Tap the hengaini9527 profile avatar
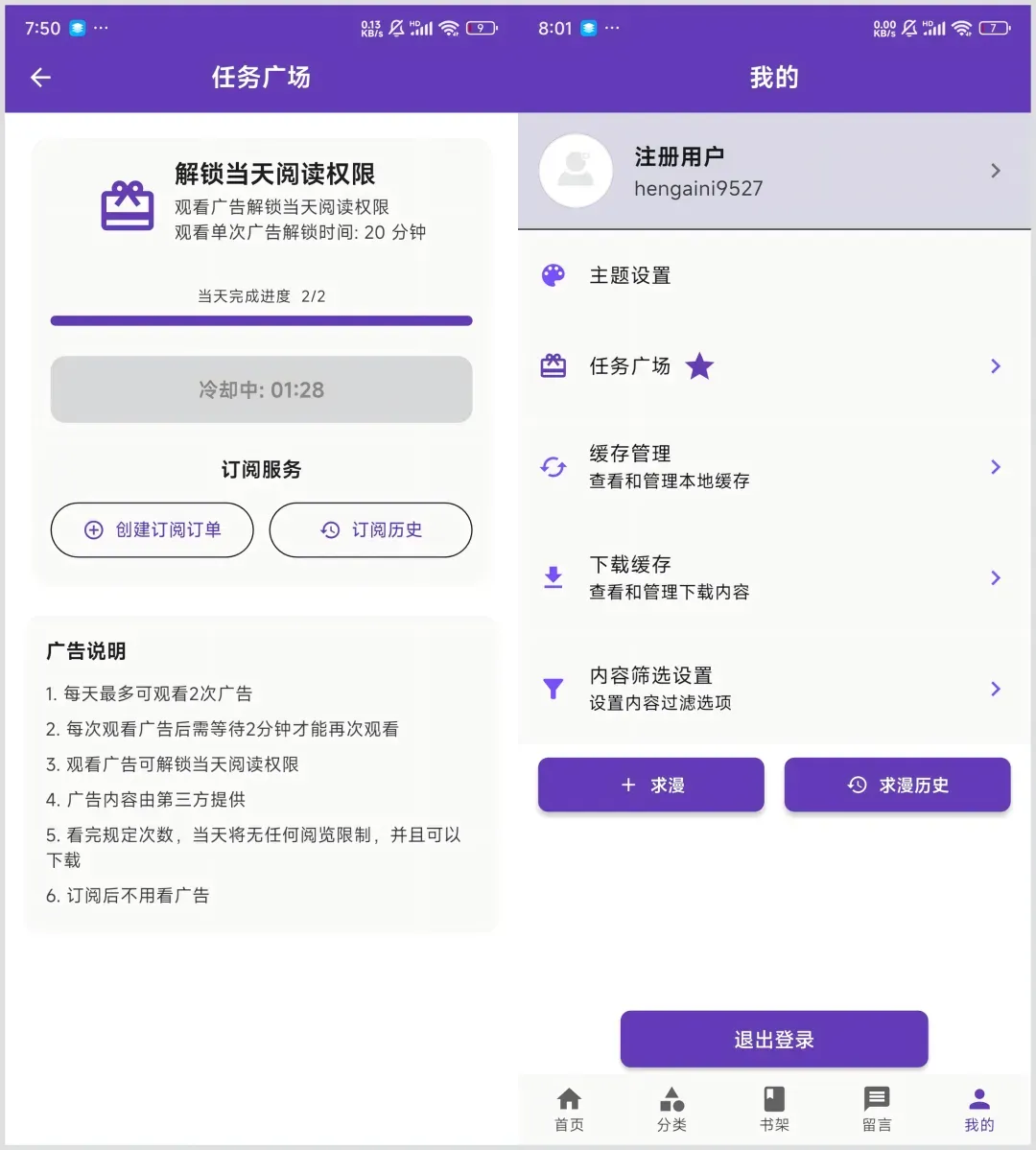 click(x=576, y=171)
